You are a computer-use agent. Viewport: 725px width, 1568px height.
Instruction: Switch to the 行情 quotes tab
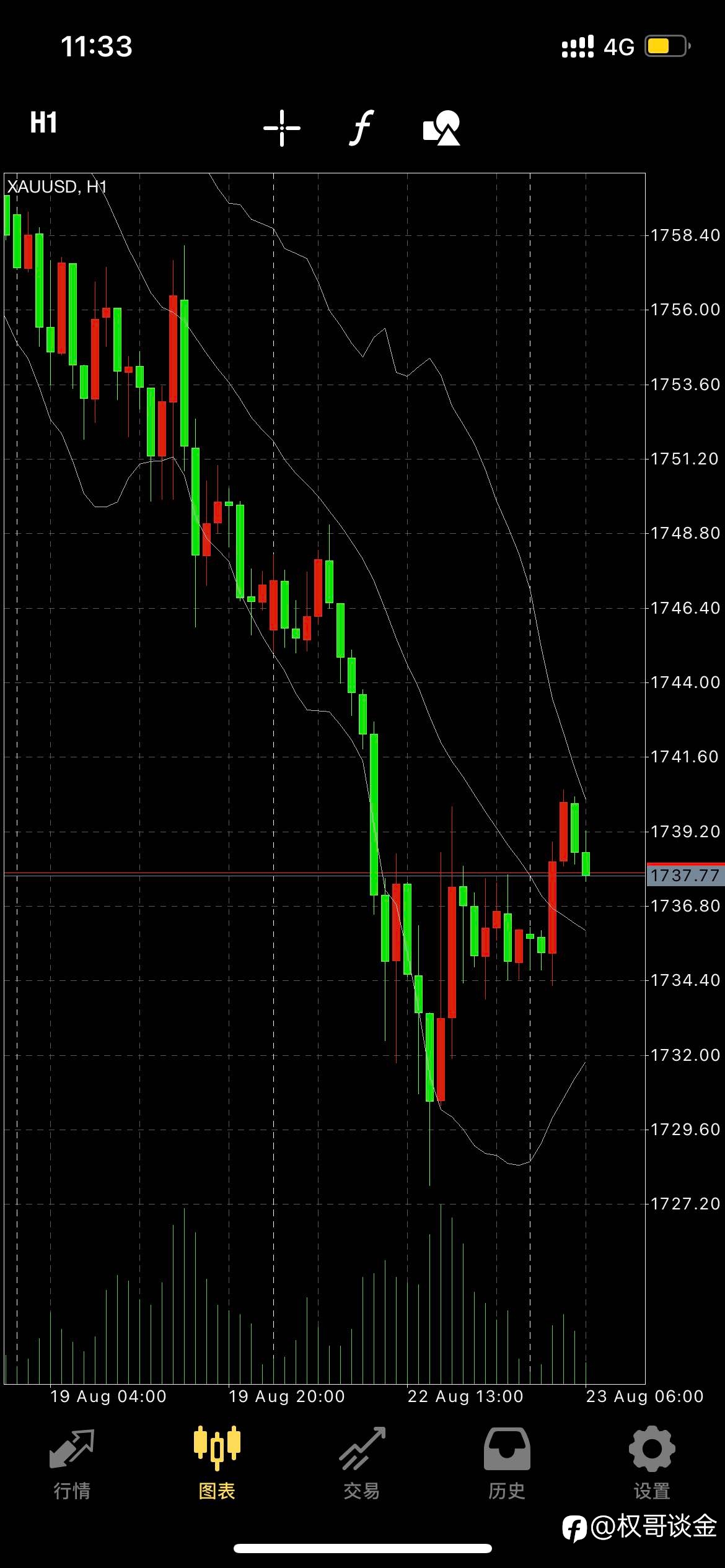pyautogui.click(x=72, y=1464)
